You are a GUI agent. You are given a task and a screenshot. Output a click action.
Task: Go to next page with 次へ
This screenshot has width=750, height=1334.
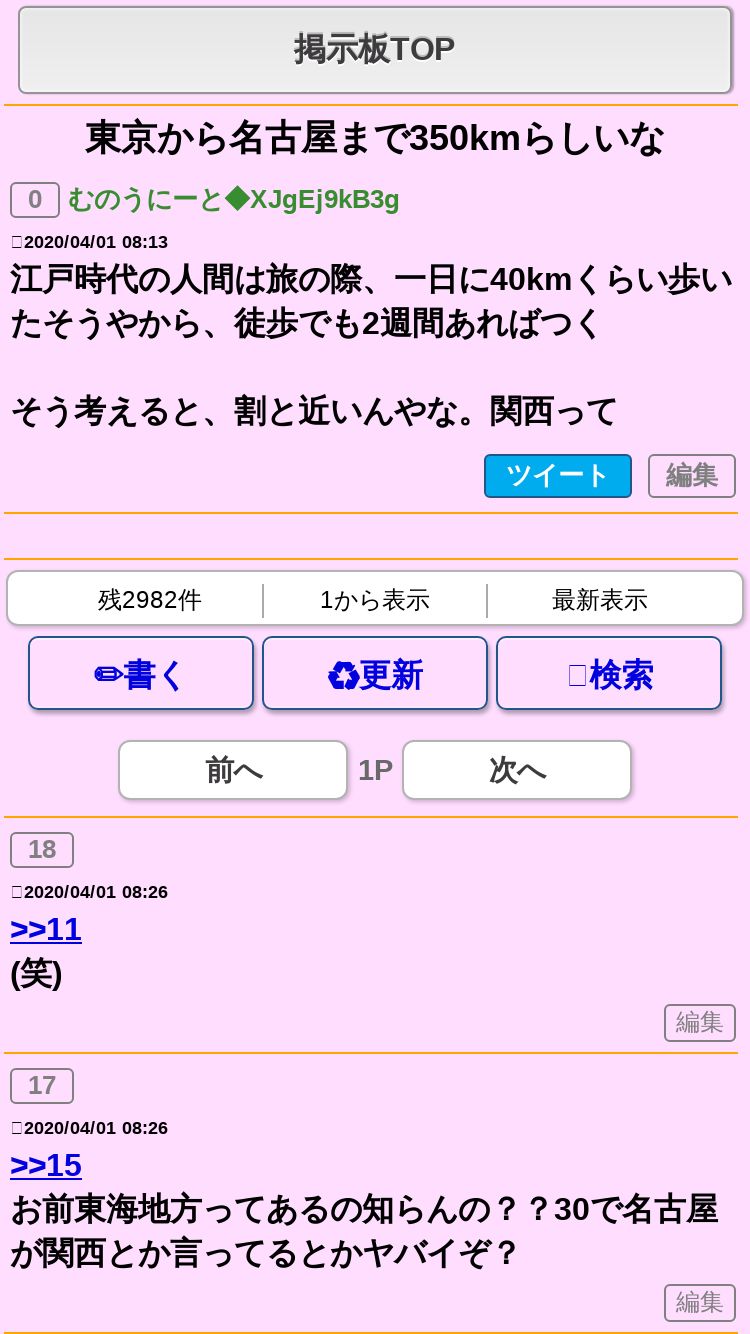(x=517, y=770)
